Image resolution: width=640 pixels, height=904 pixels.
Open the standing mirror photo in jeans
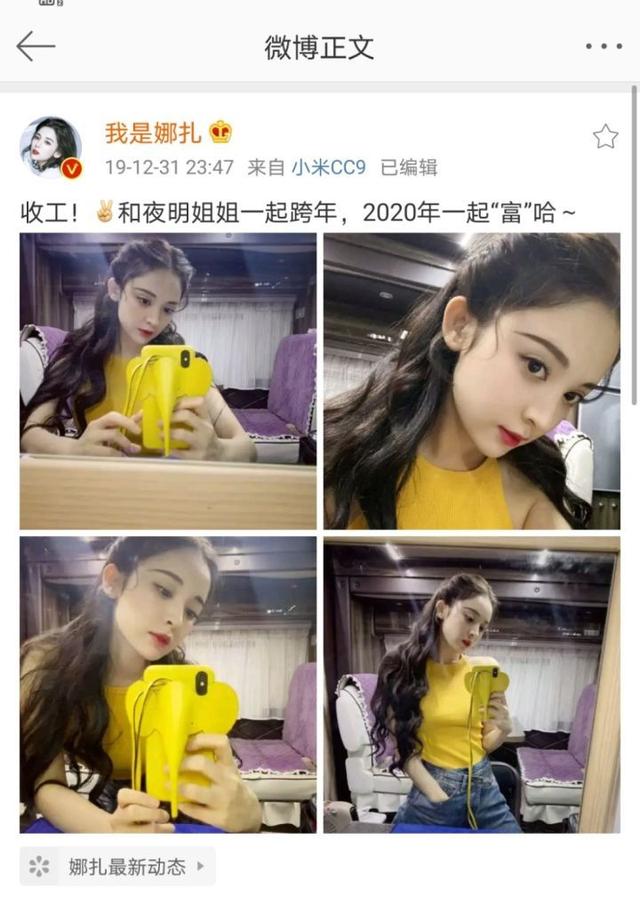(x=471, y=685)
